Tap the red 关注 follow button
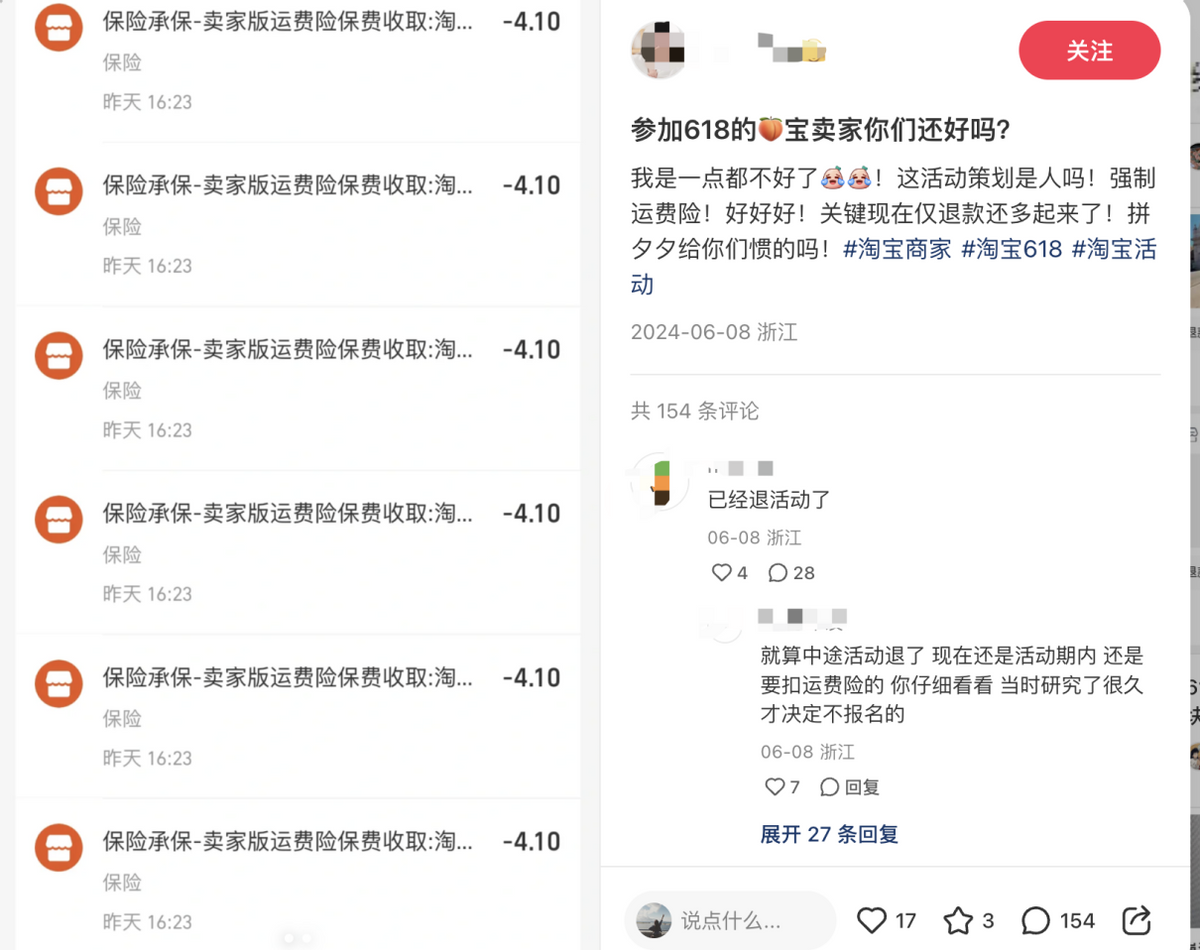Screen dimensions: 1200x950 [x=1089, y=50]
